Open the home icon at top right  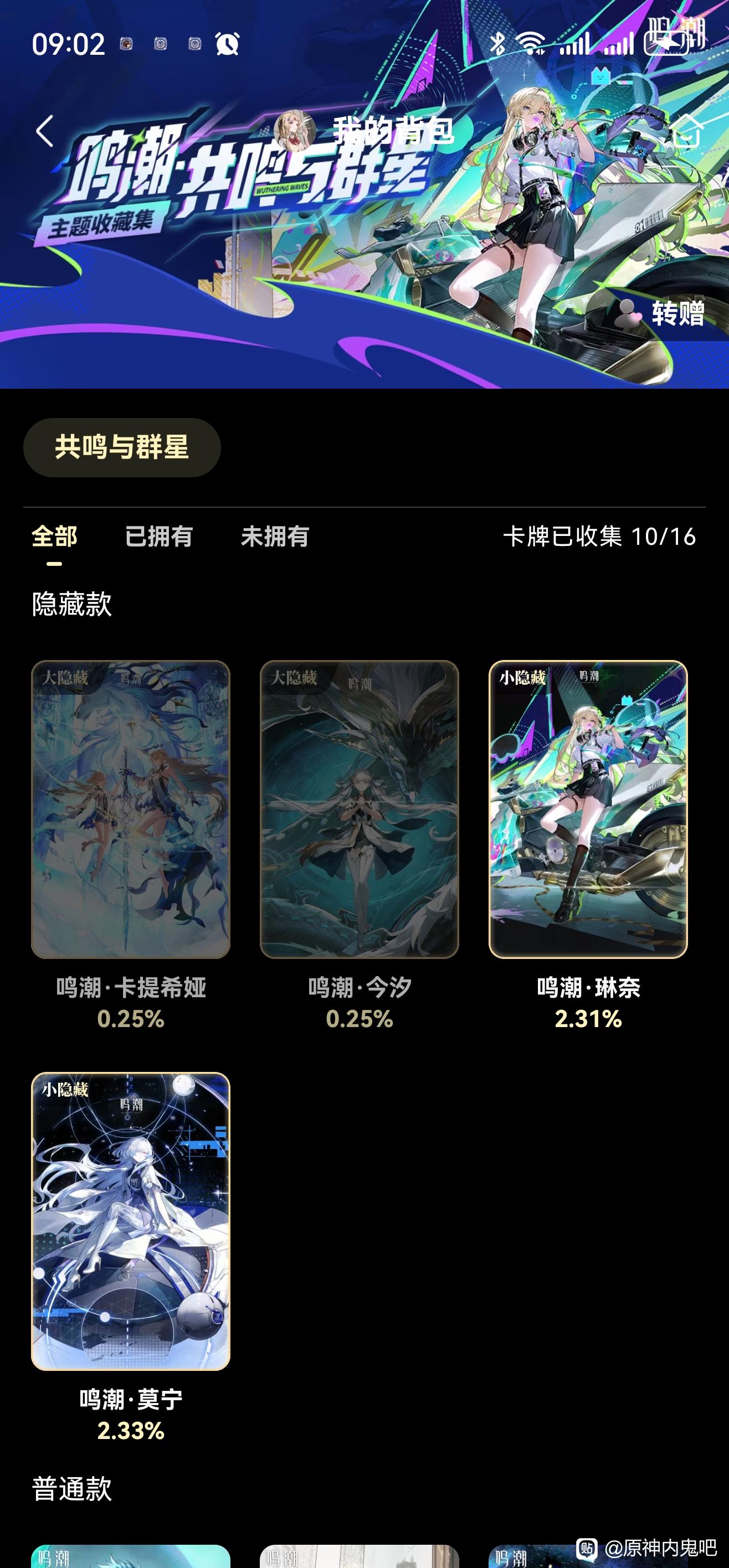click(686, 130)
